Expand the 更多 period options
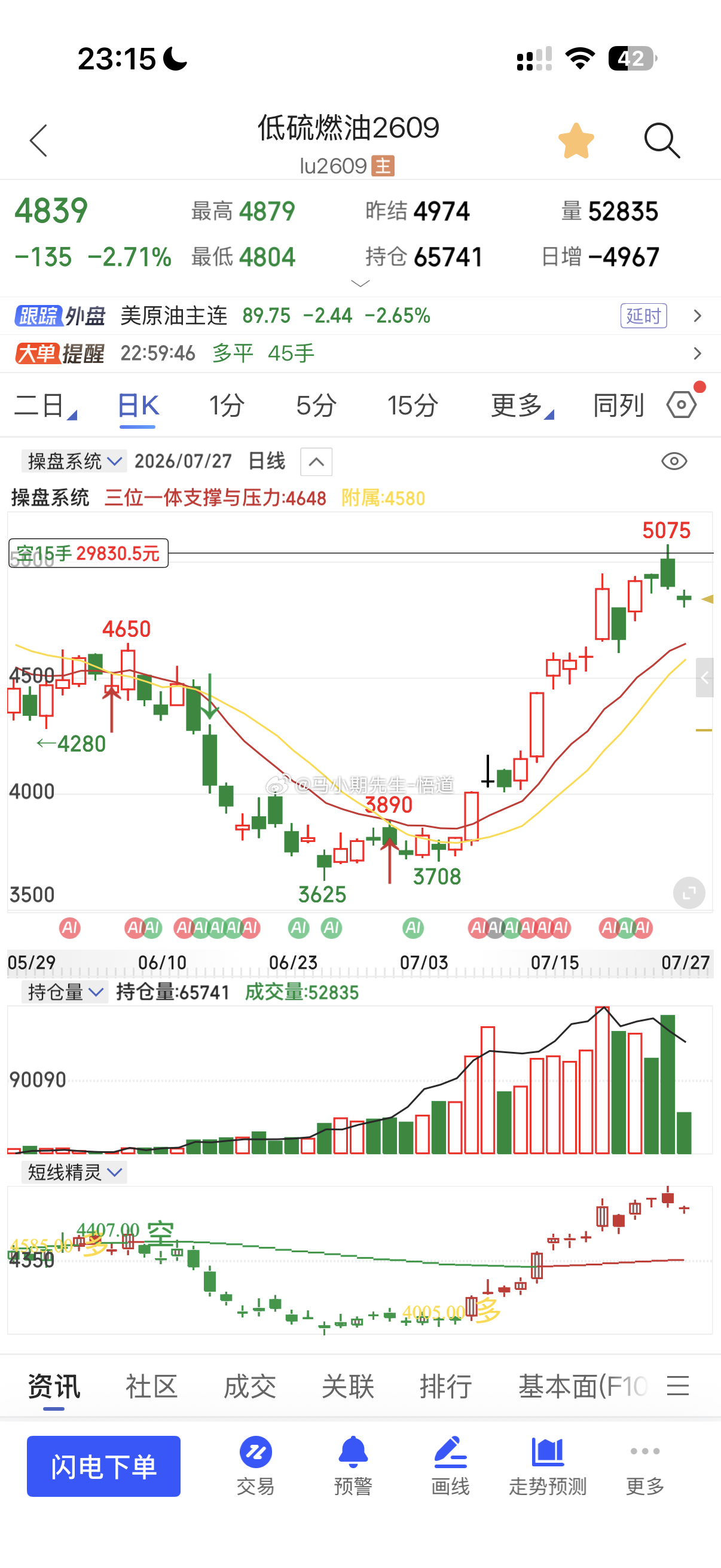Screen dimensions: 721x1568 coord(521,405)
